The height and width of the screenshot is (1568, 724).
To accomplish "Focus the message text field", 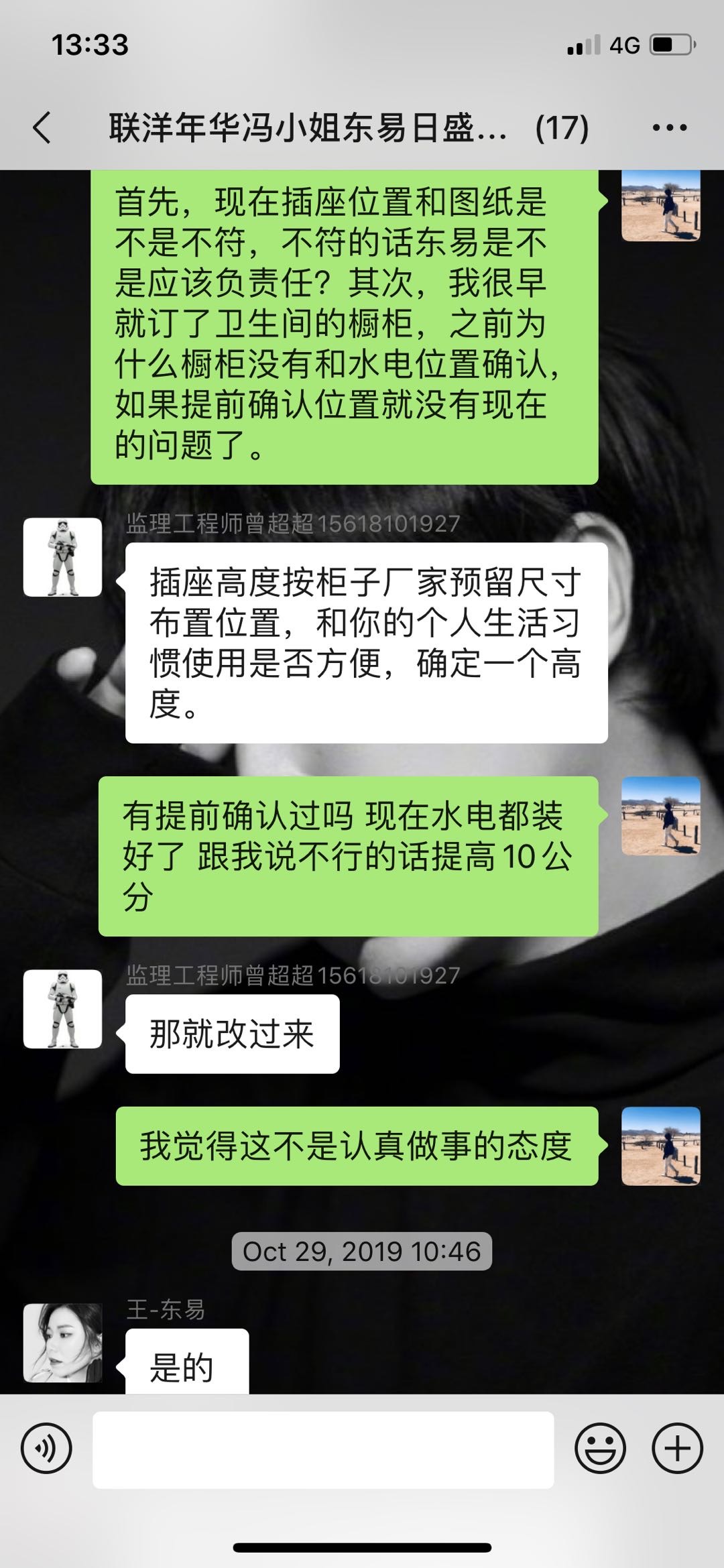I will click(x=323, y=1449).
